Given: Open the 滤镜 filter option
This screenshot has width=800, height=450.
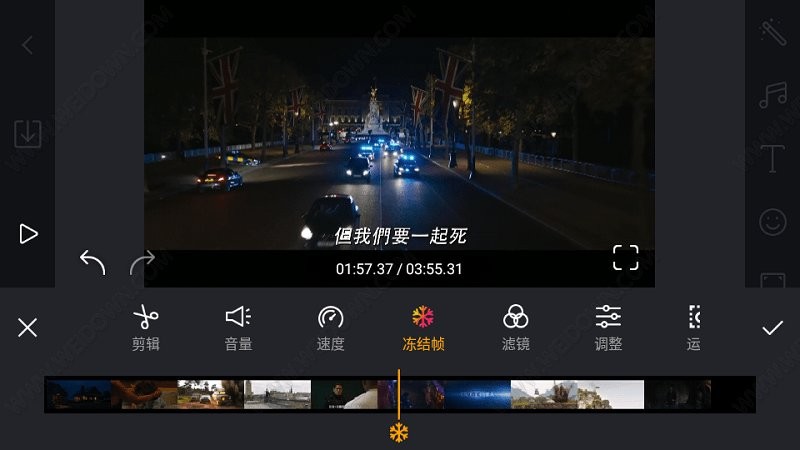Looking at the screenshot, I should pos(515,328).
